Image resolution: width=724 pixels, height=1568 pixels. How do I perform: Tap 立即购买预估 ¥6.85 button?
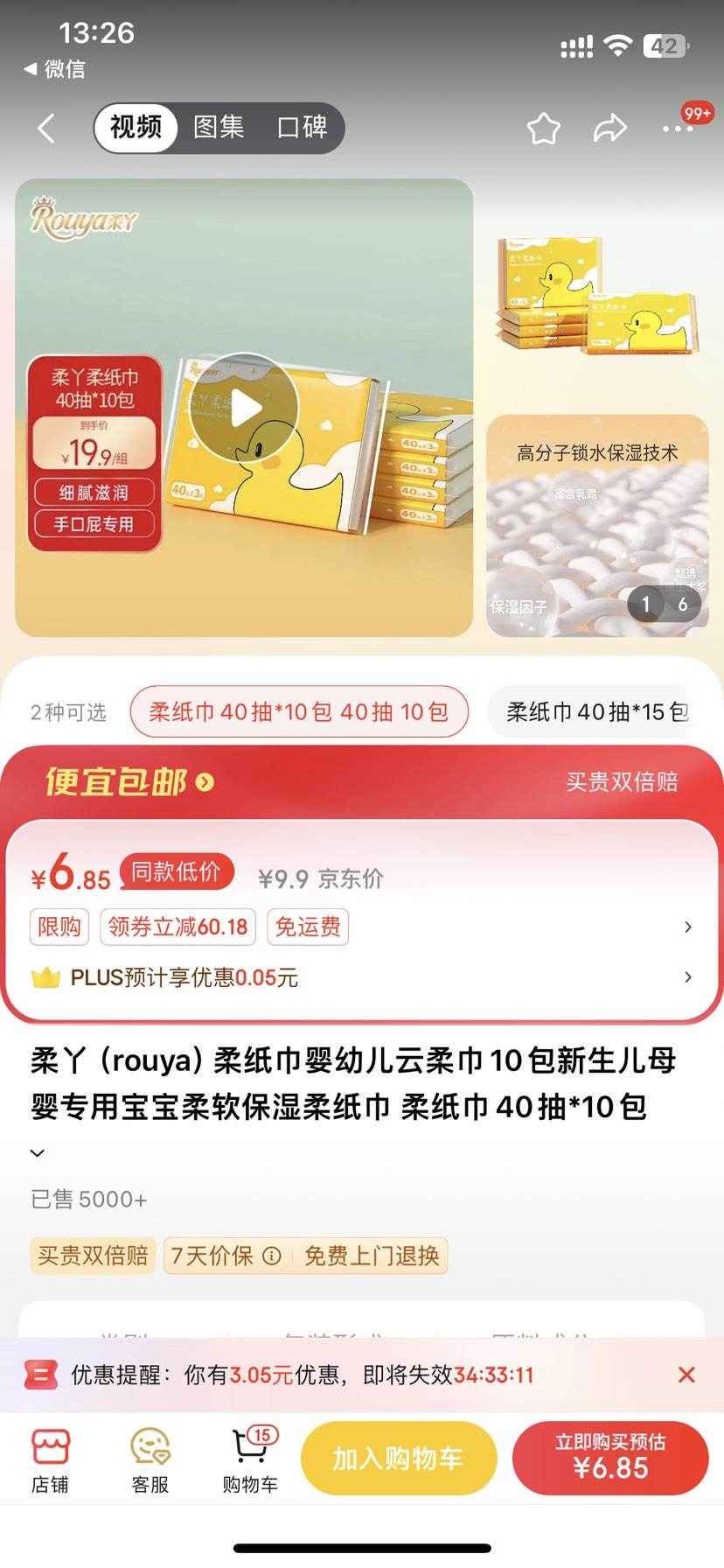pyautogui.click(x=611, y=1457)
